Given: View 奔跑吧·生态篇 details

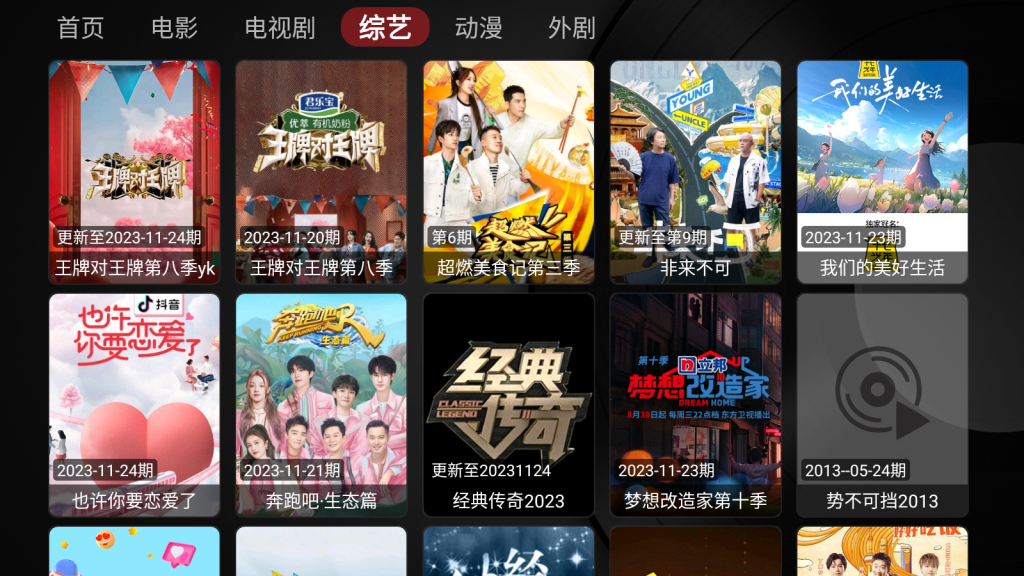Looking at the screenshot, I should [x=321, y=404].
